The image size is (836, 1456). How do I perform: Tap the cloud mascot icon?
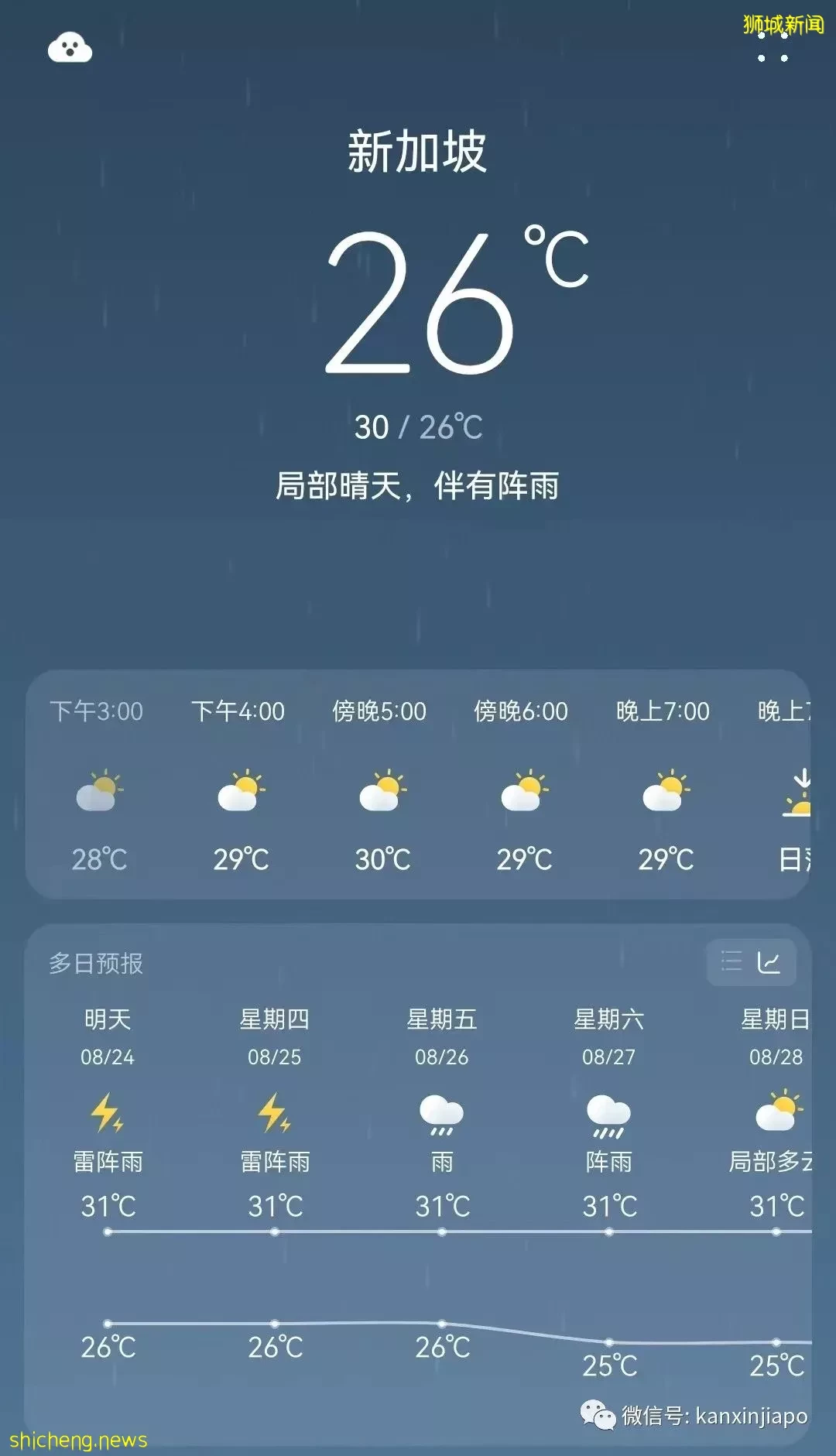(x=70, y=48)
